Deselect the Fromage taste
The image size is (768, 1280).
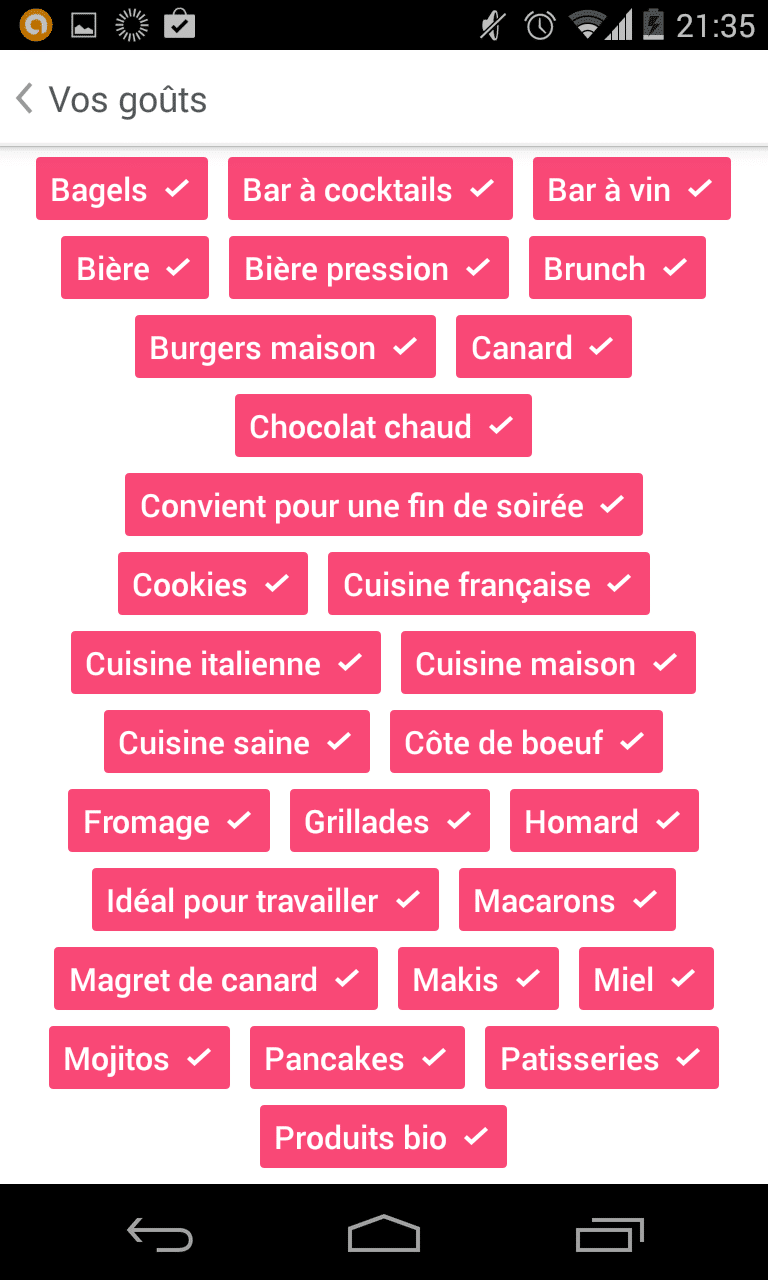169,820
